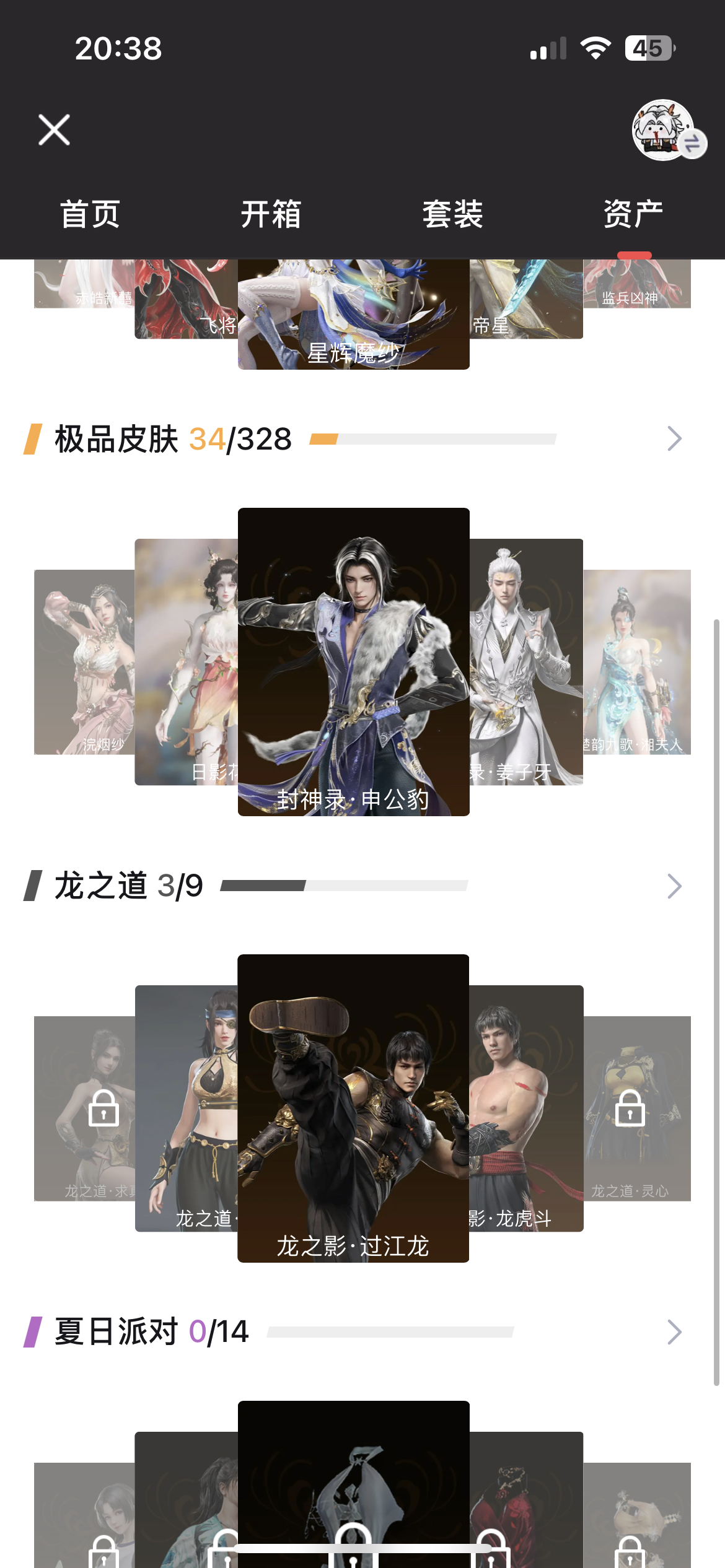Expand the 夏日派对 0/14 collection
This screenshot has width=725, height=1568.
click(674, 1332)
